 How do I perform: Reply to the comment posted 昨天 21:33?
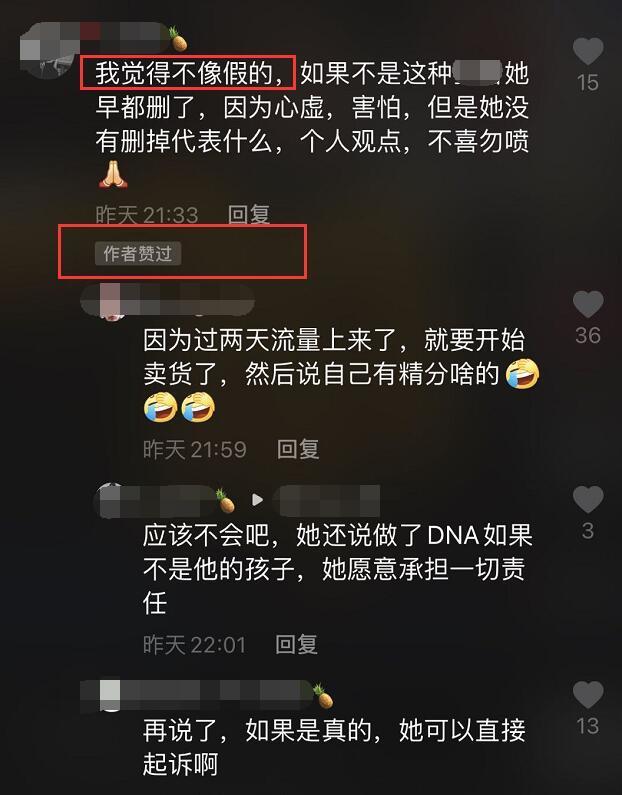coord(249,214)
